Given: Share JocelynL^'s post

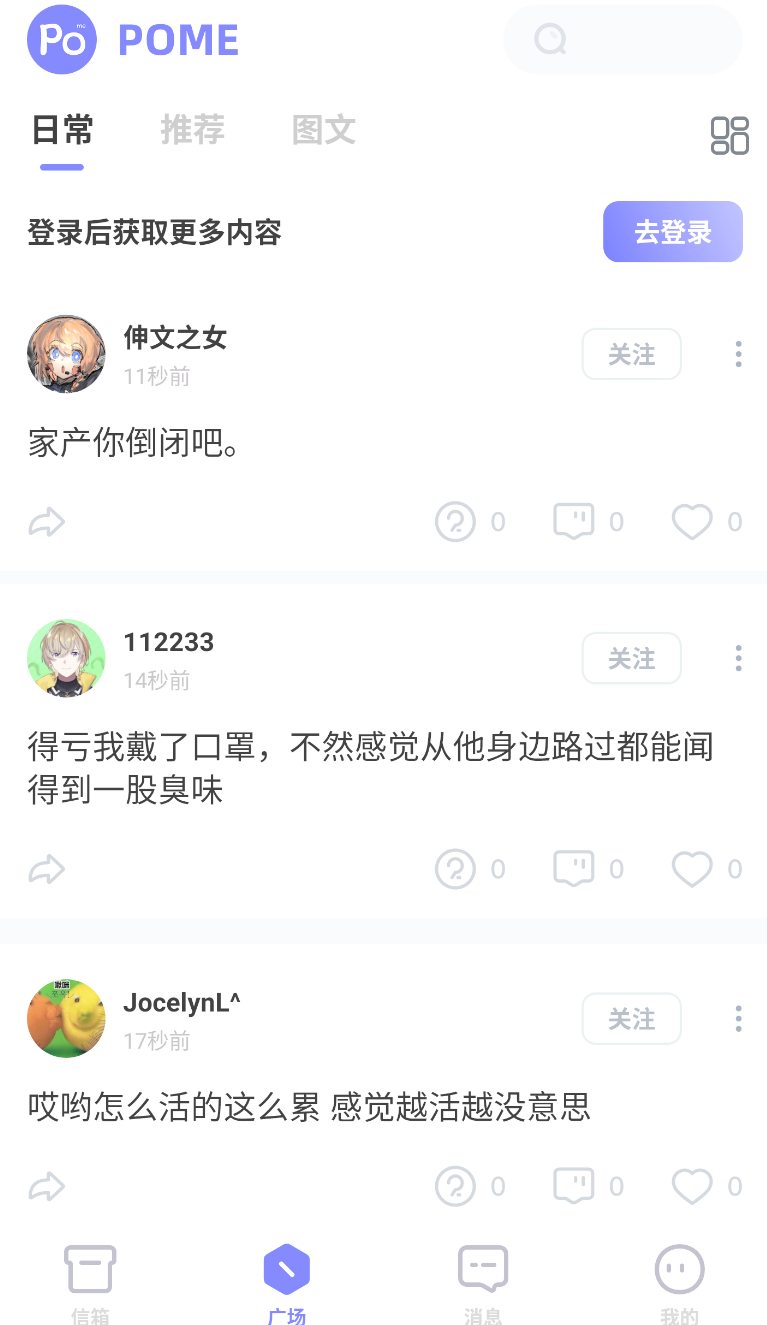Looking at the screenshot, I should (47, 1187).
